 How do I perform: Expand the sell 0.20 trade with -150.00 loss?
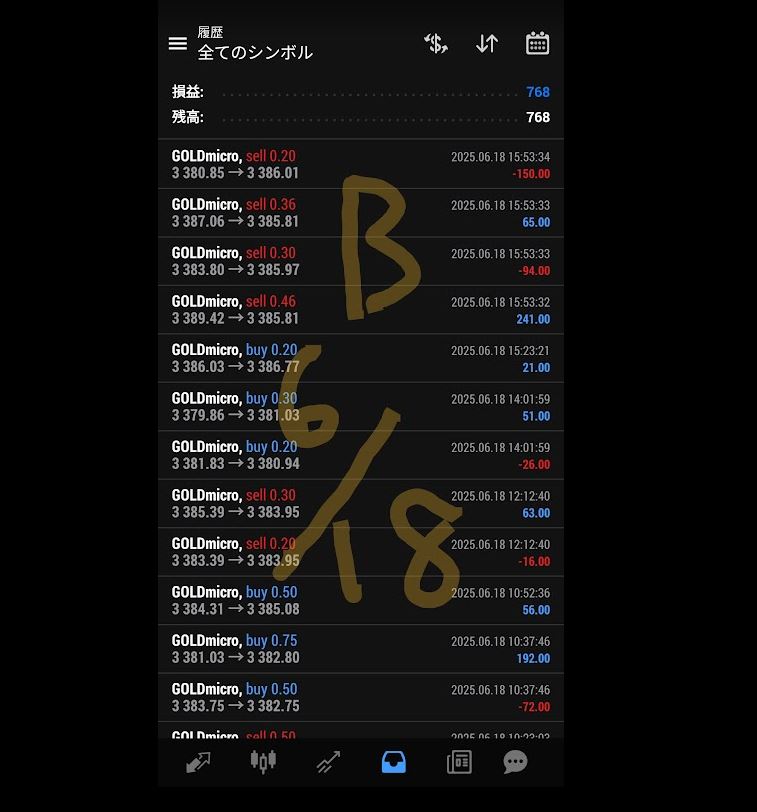pos(360,164)
